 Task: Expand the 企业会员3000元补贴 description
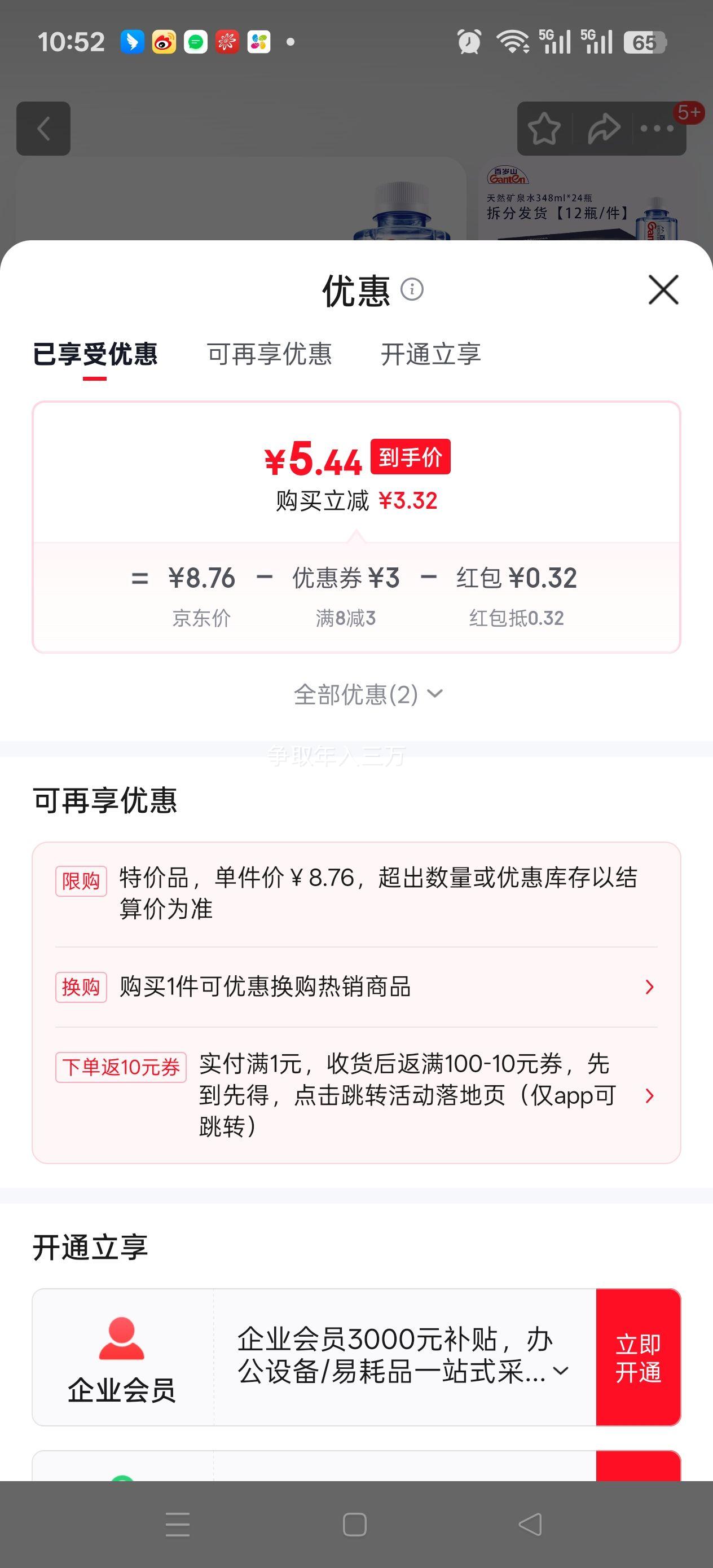coord(561,1371)
